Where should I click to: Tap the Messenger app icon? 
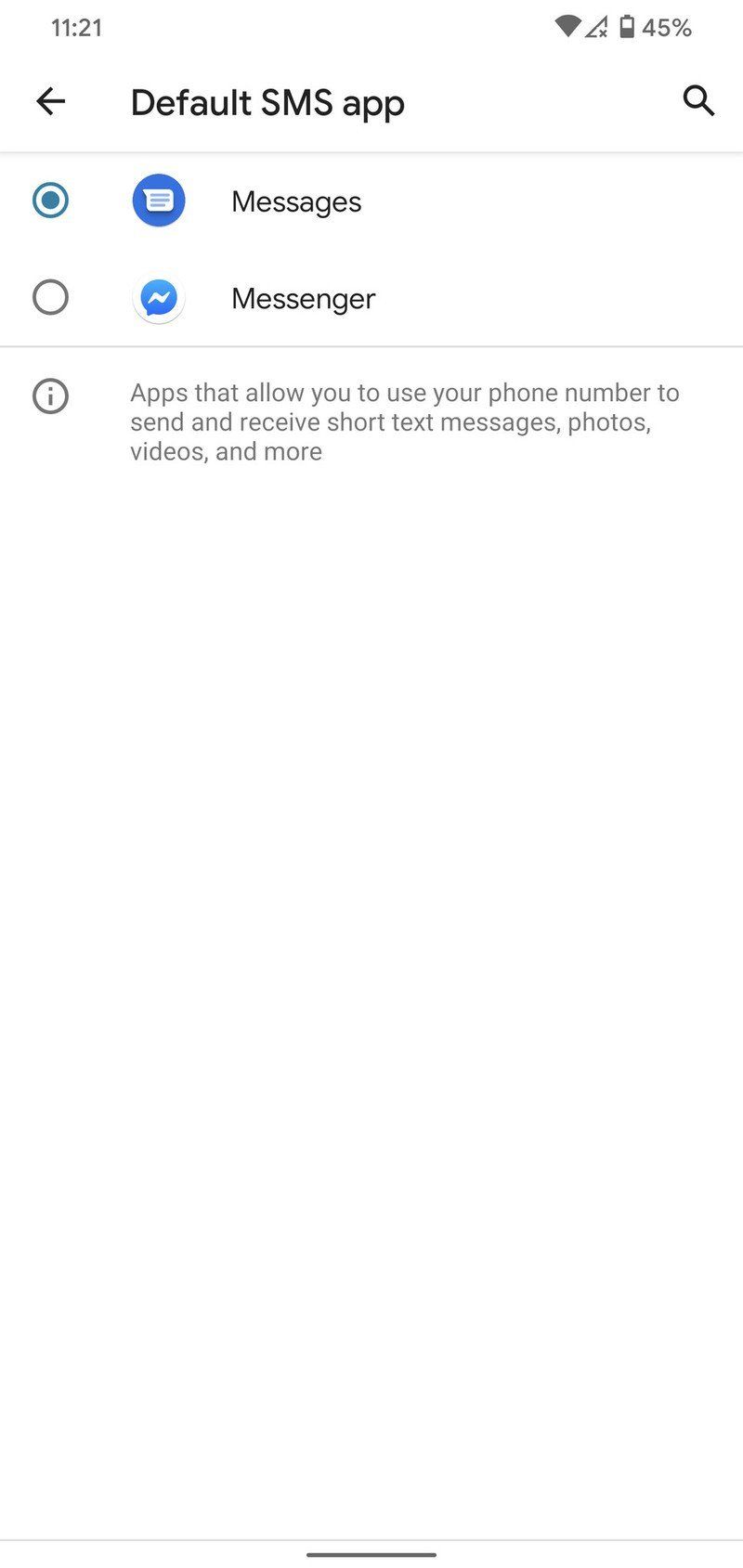(159, 298)
